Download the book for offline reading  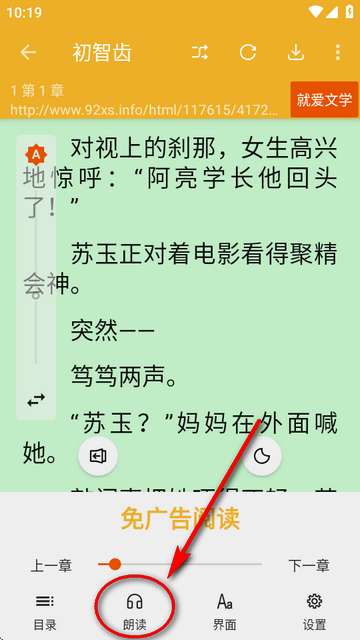click(x=296, y=52)
